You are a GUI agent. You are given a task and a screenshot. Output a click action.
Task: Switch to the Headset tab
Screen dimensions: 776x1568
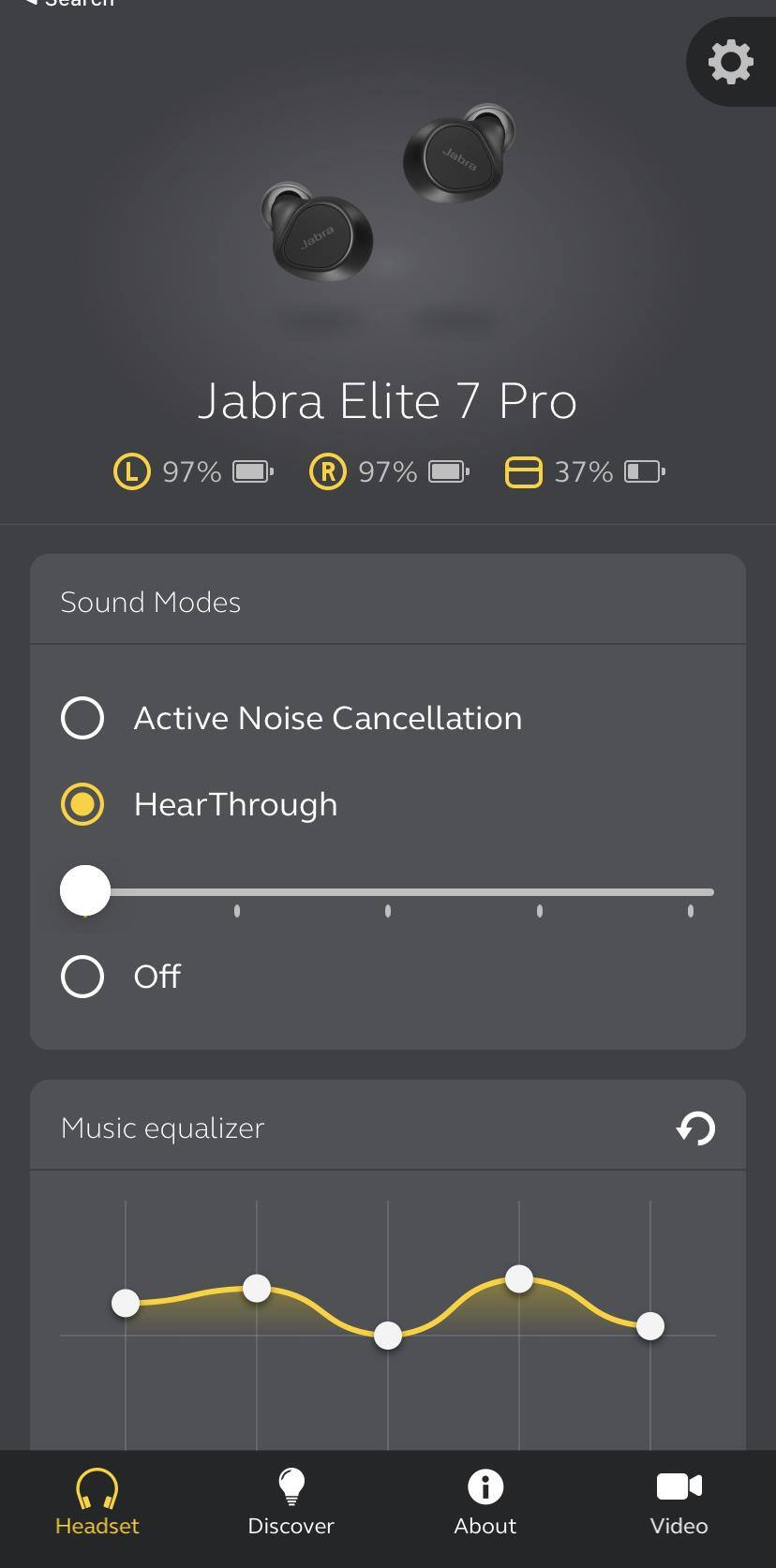coord(97,1504)
